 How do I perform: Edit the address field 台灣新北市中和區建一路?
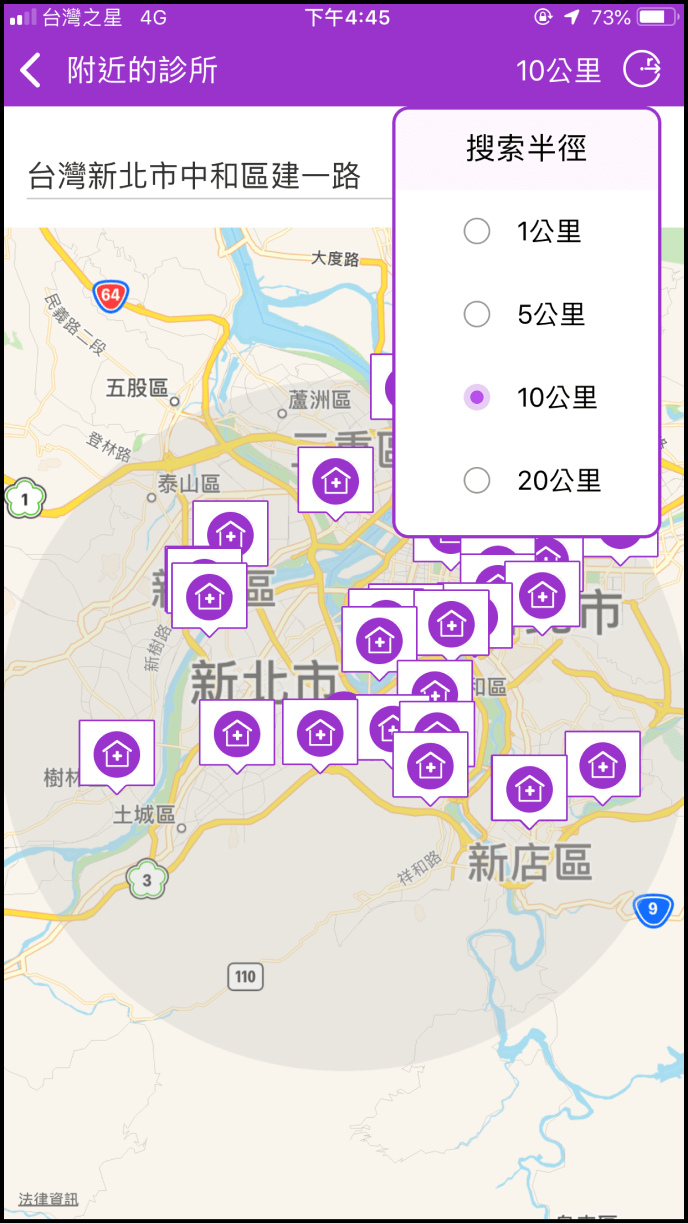(x=209, y=176)
